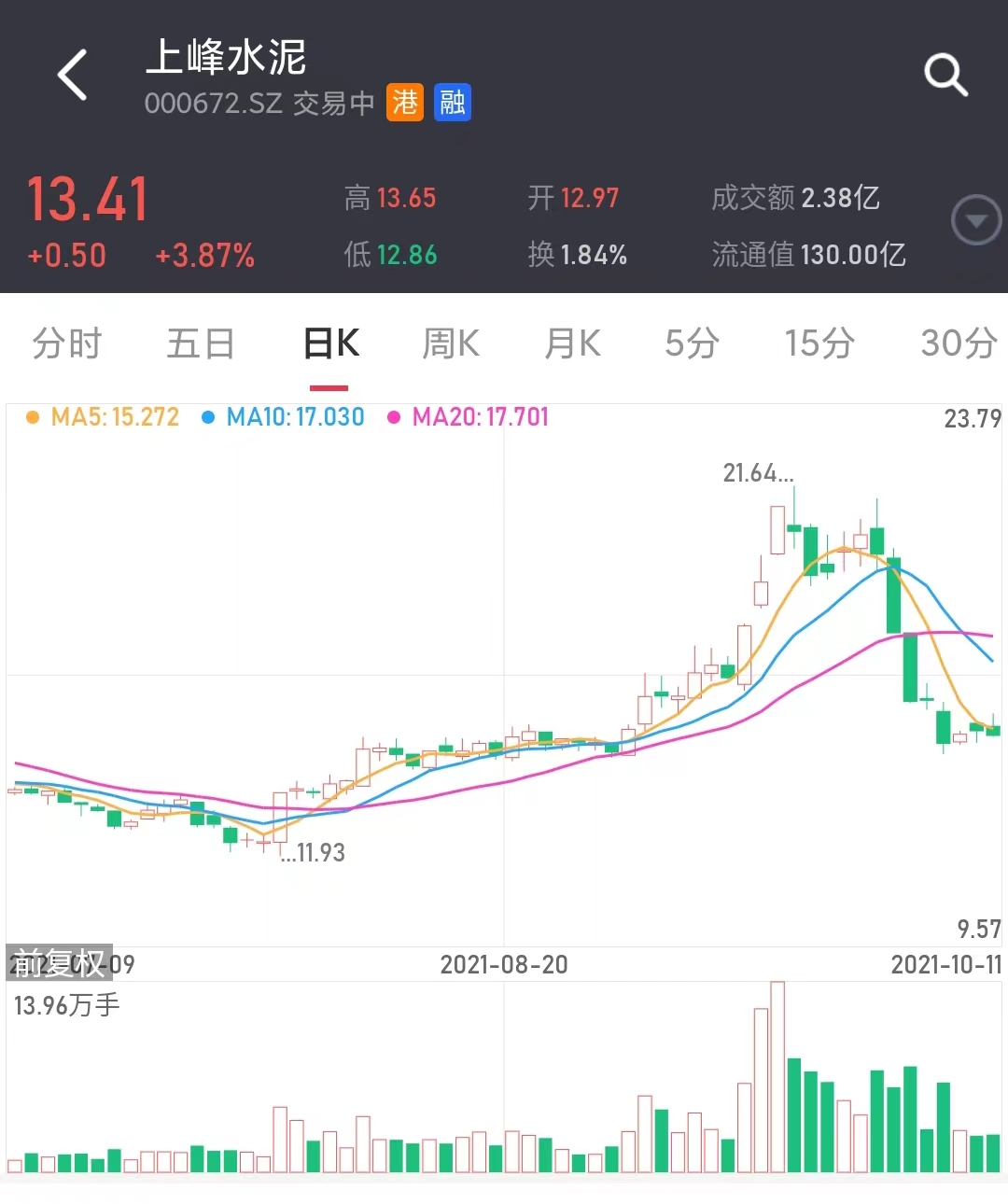Go back using the top-left arrow

pos(73,75)
